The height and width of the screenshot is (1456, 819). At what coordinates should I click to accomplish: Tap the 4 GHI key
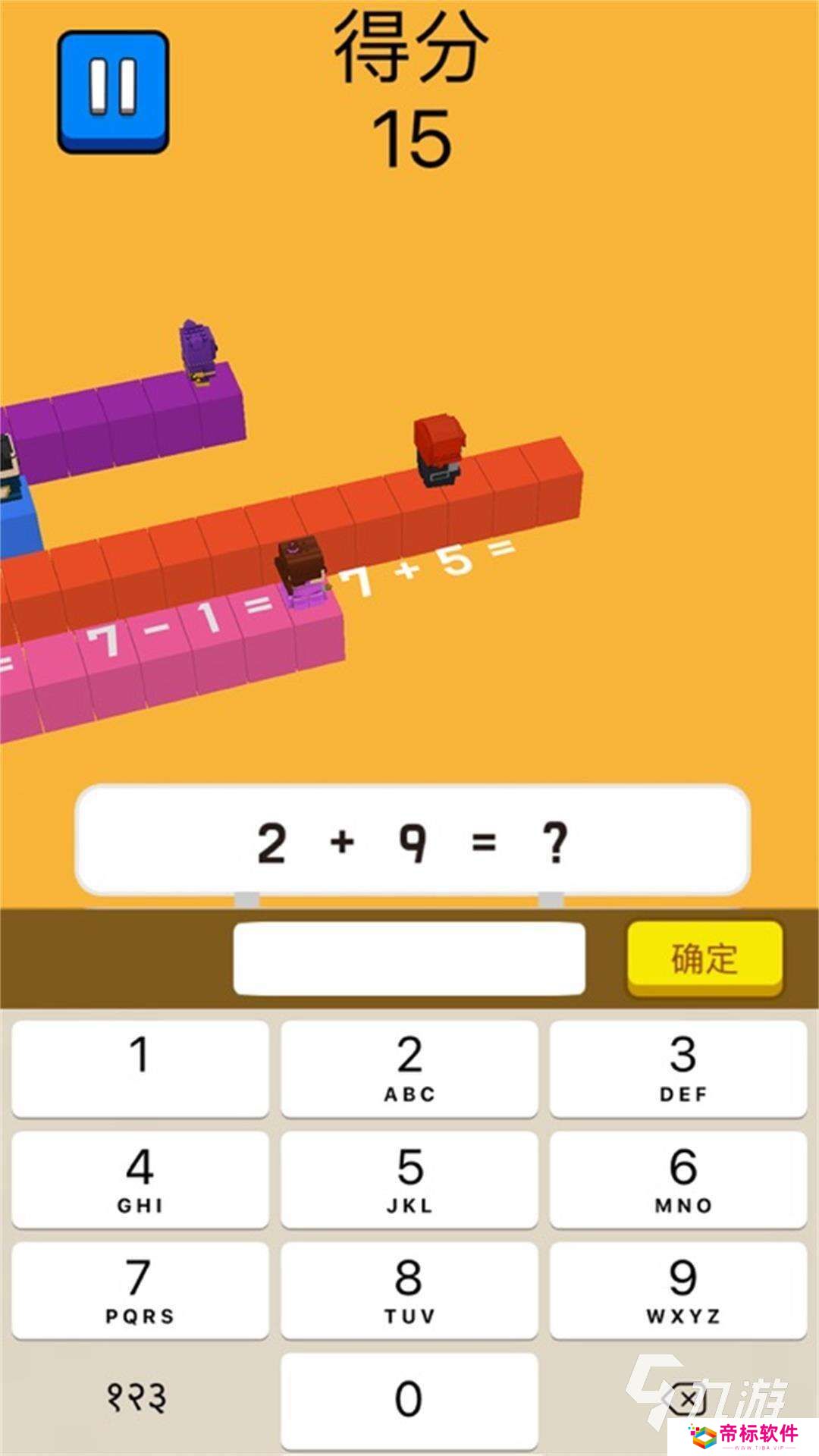point(140,1179)
